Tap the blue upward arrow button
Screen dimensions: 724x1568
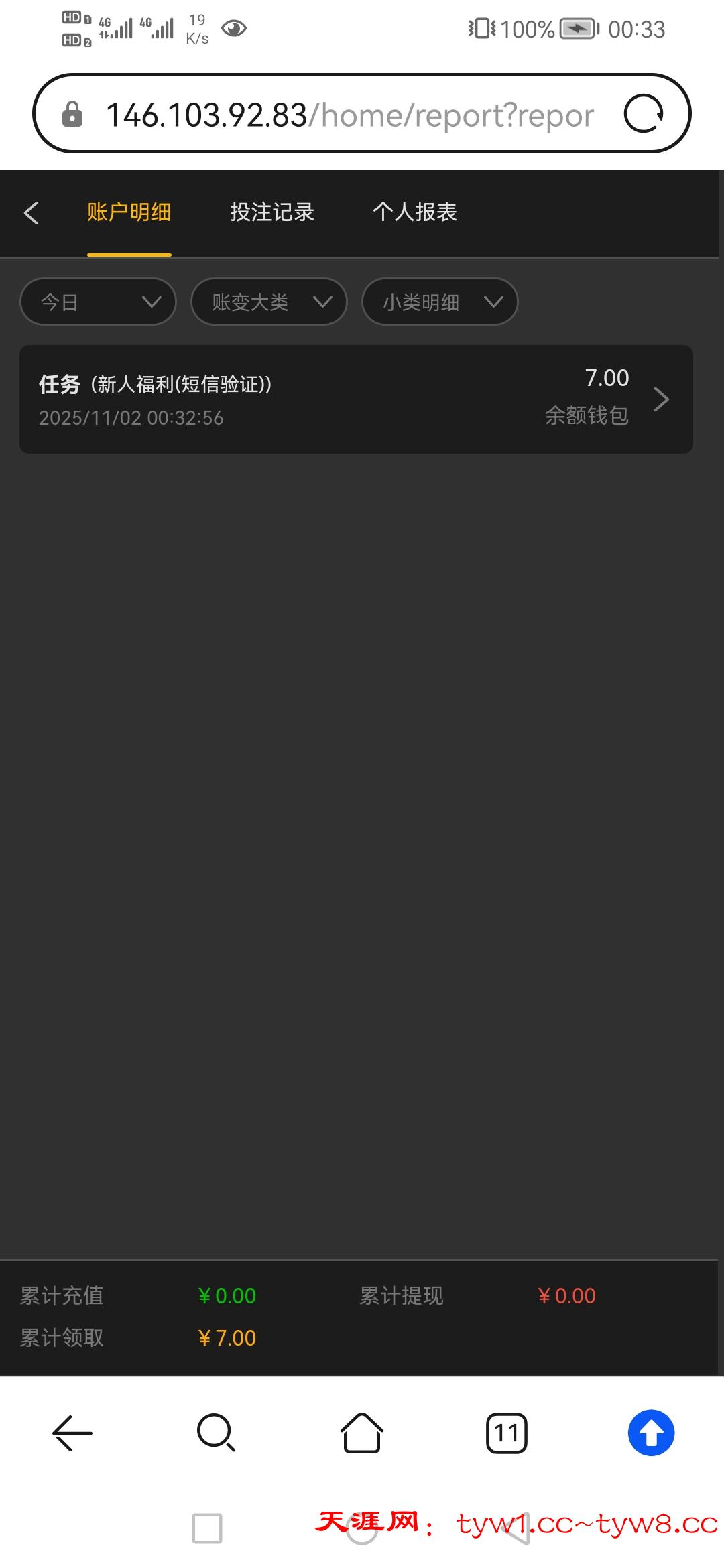(x=651, y=1433)
